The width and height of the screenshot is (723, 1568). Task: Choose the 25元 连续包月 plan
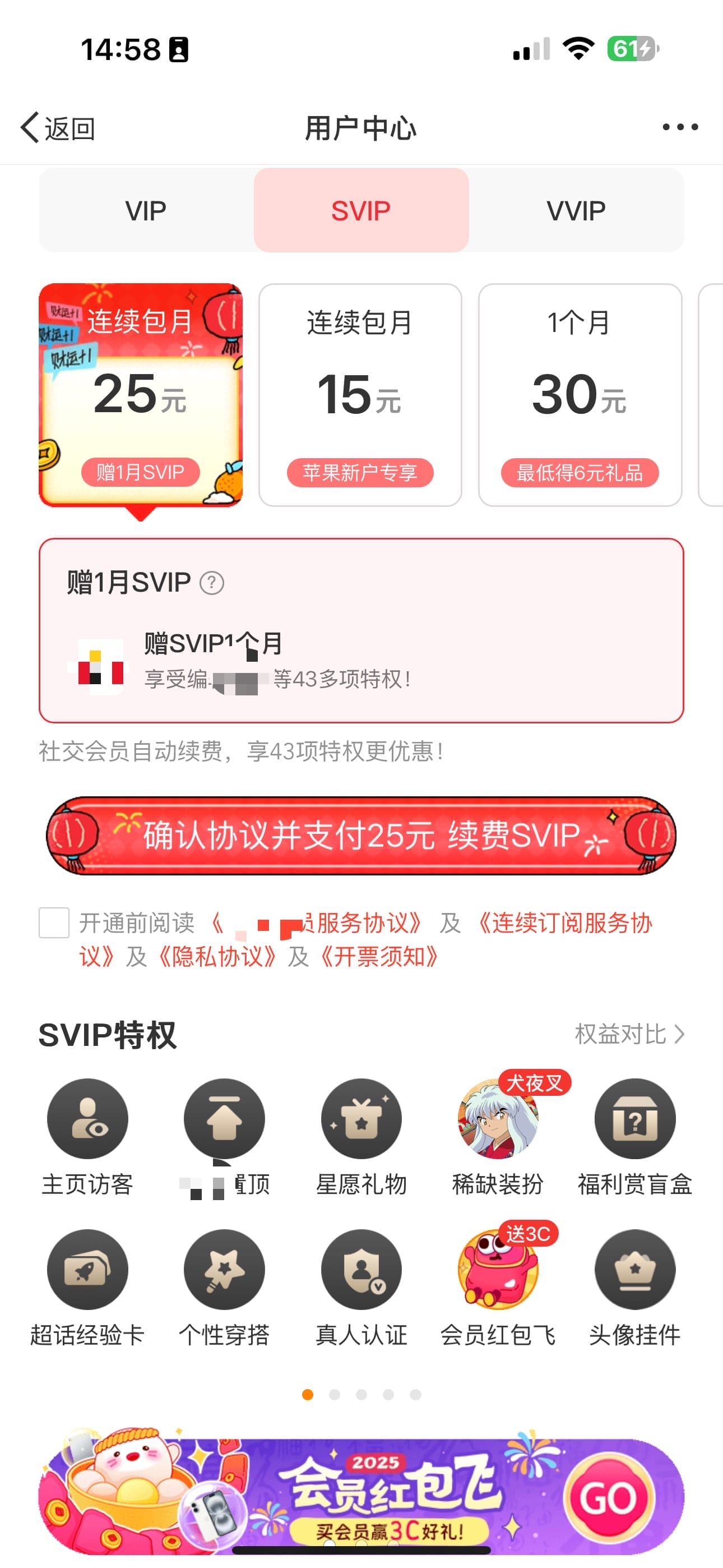click(x=141, y=394)
